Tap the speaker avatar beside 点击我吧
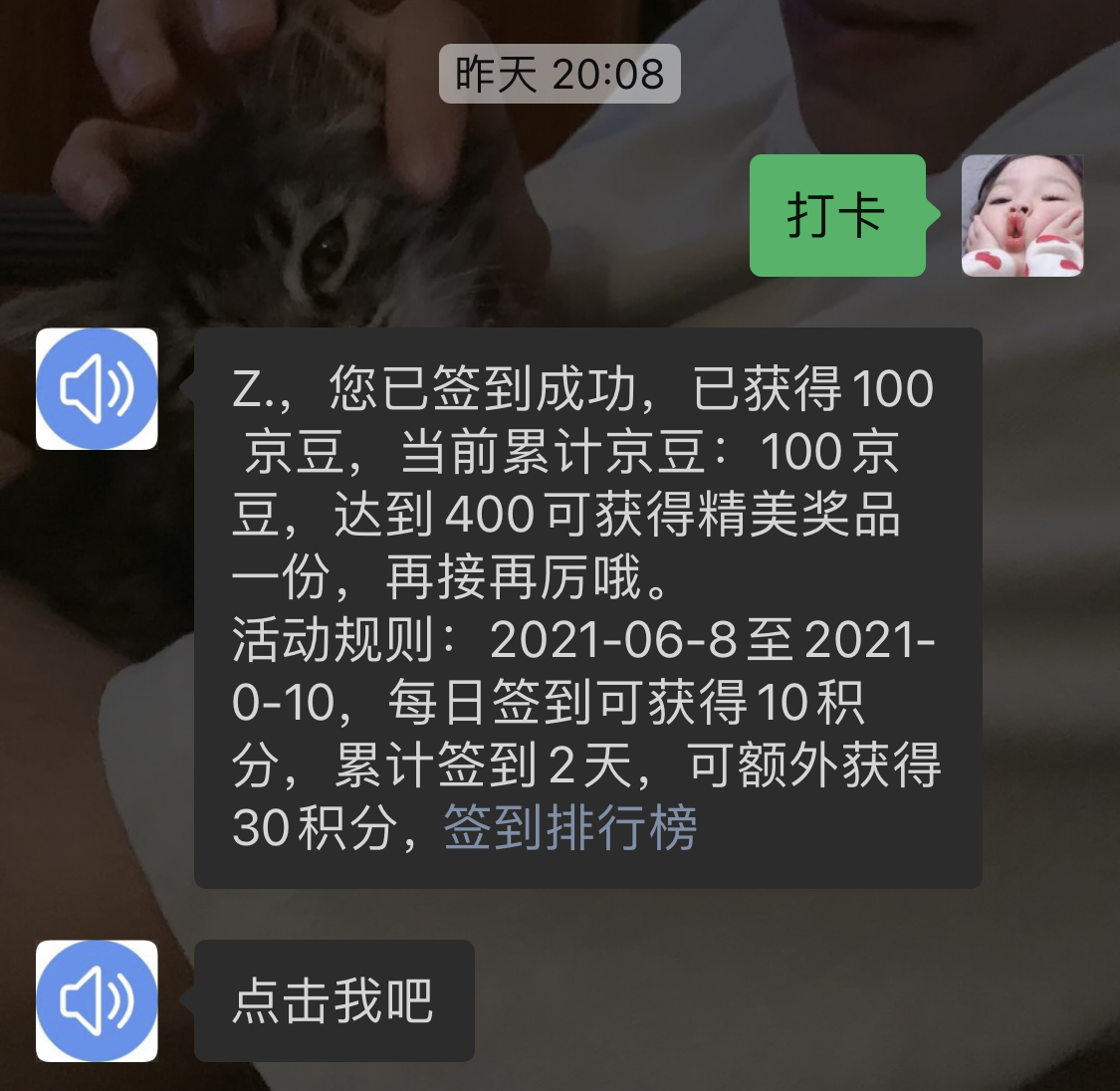This screenshot has height=1091, width=1120. tap(98, 1000)
